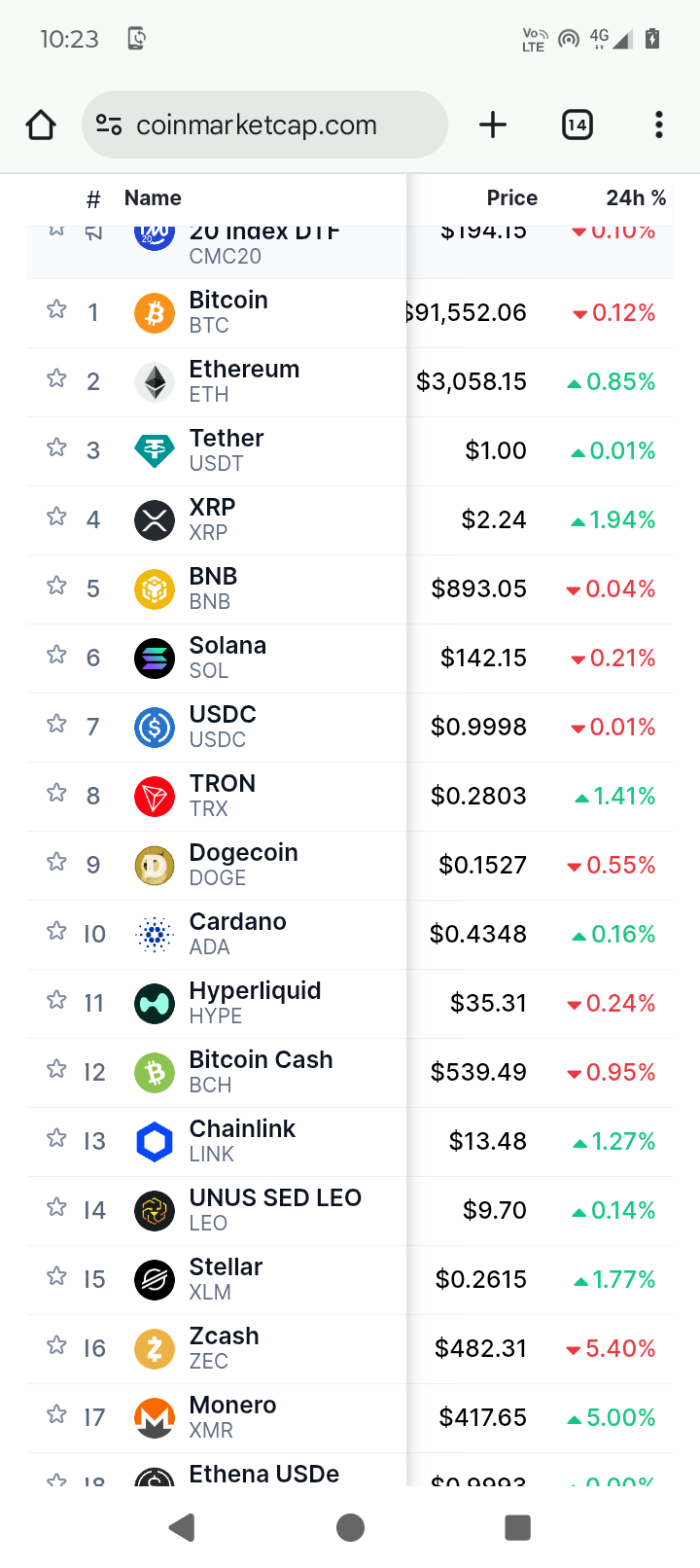
Task: Sort the table by Price column
Action: [x=511, y=198]
